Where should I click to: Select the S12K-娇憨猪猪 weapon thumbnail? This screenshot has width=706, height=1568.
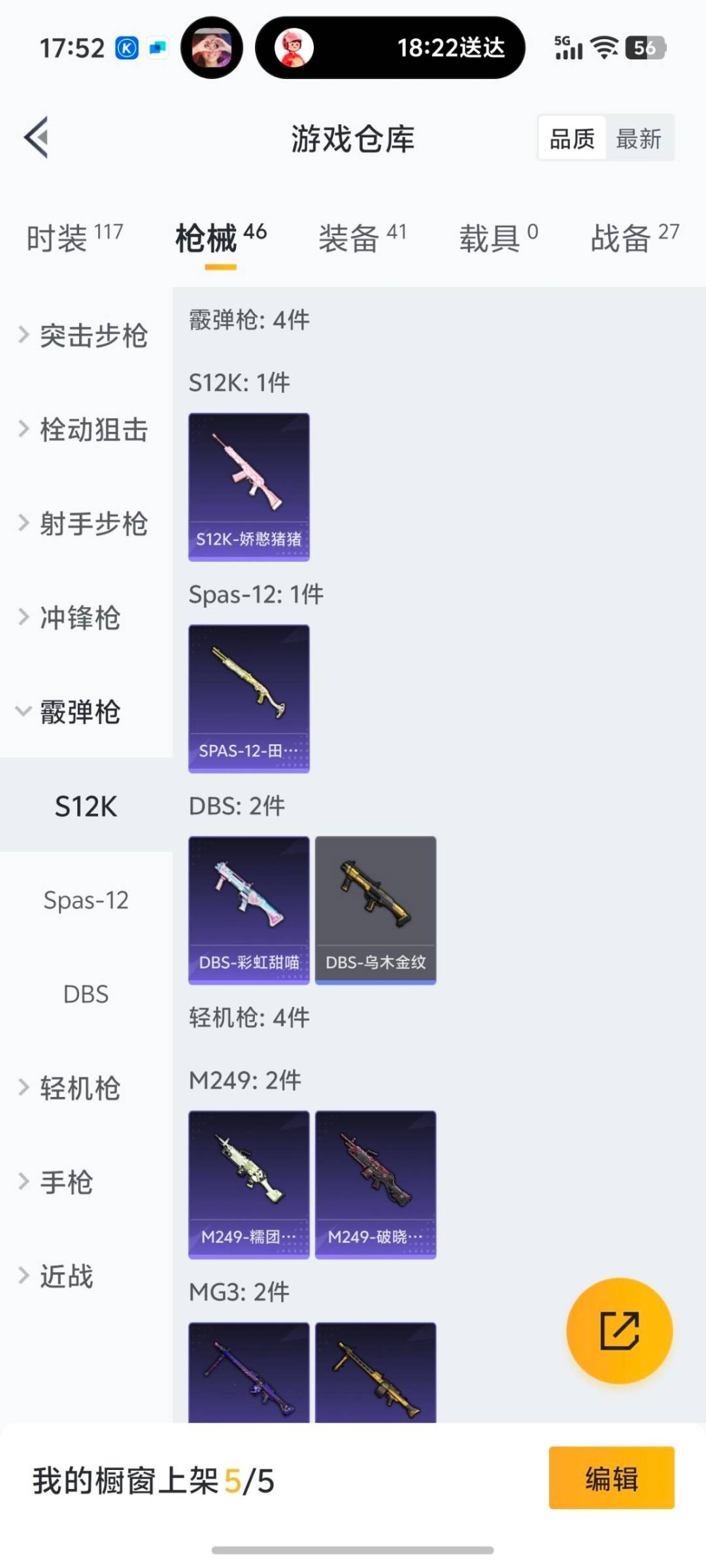[x=248, y=487]
